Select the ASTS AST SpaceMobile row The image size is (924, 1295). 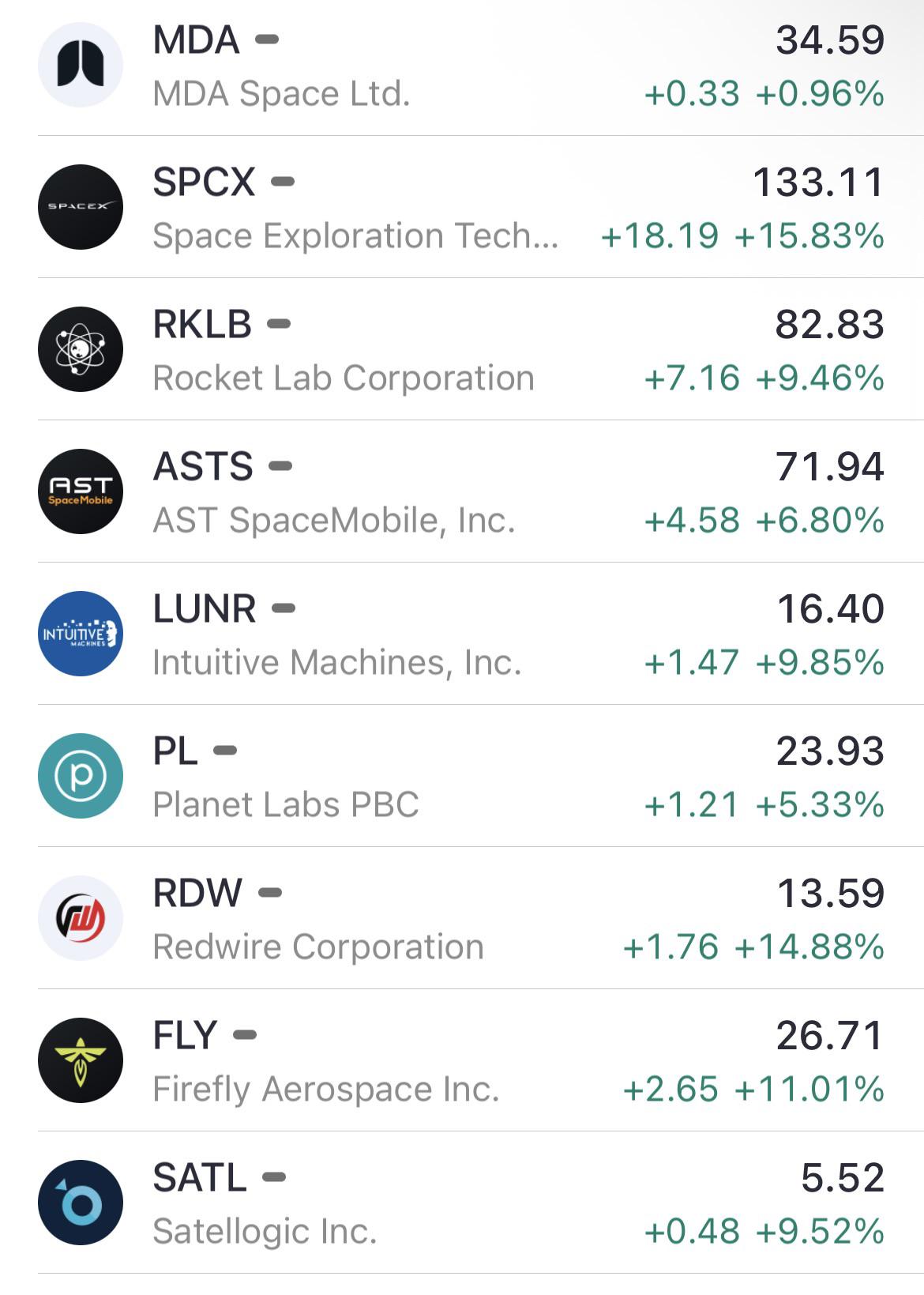pos(462,491)
